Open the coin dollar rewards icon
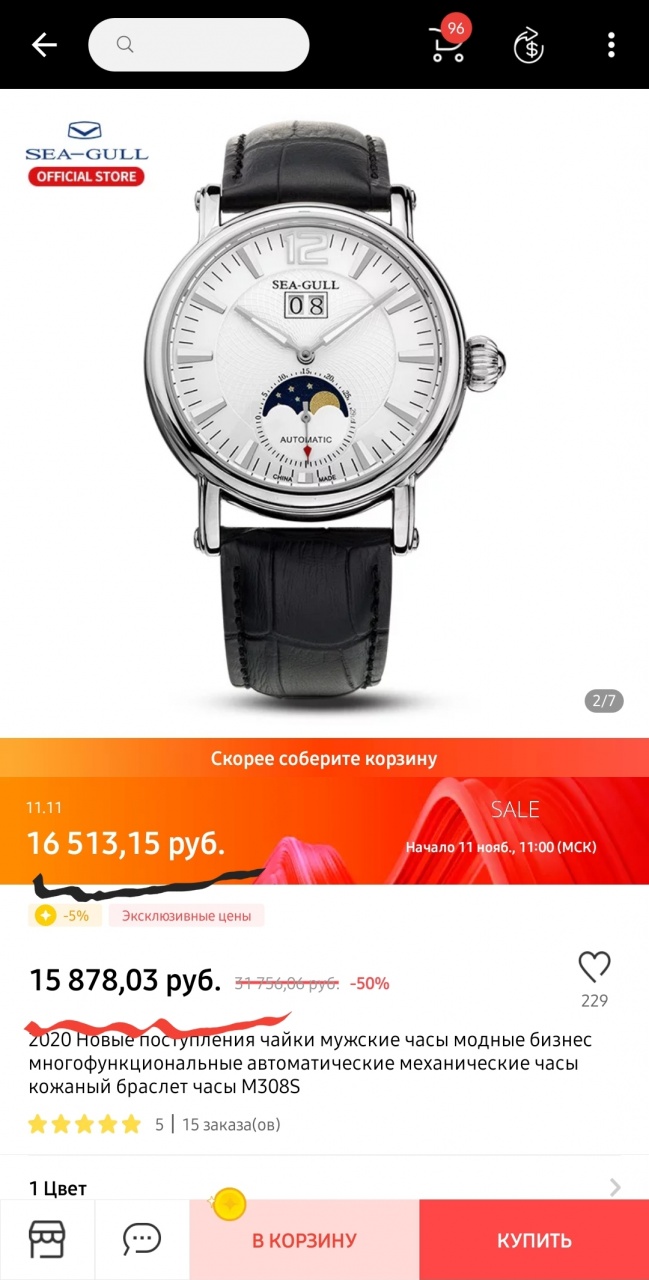 point(528,45)
